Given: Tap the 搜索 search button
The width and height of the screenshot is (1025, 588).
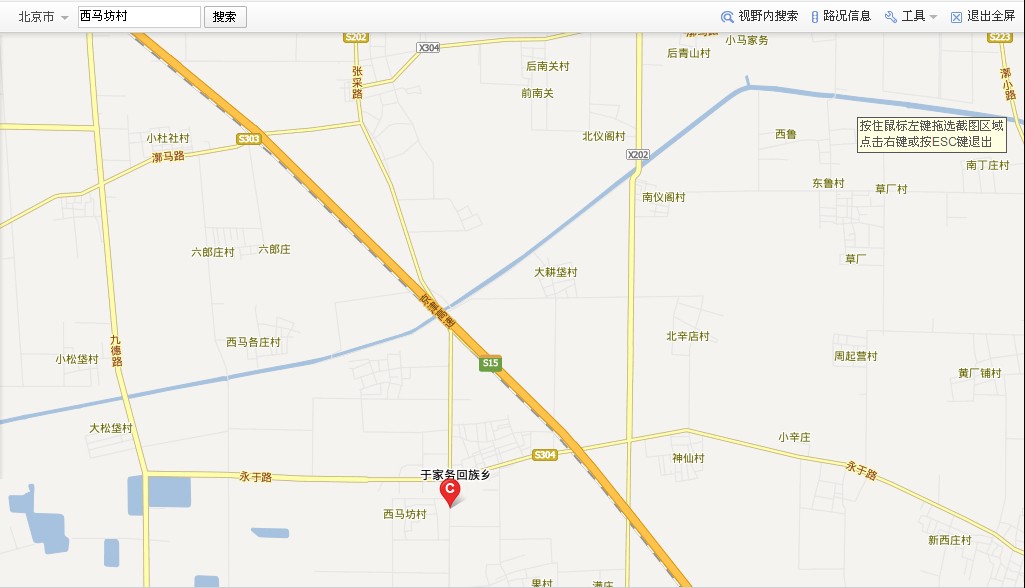Looking at the screenshot, I should tap(225, 17).
